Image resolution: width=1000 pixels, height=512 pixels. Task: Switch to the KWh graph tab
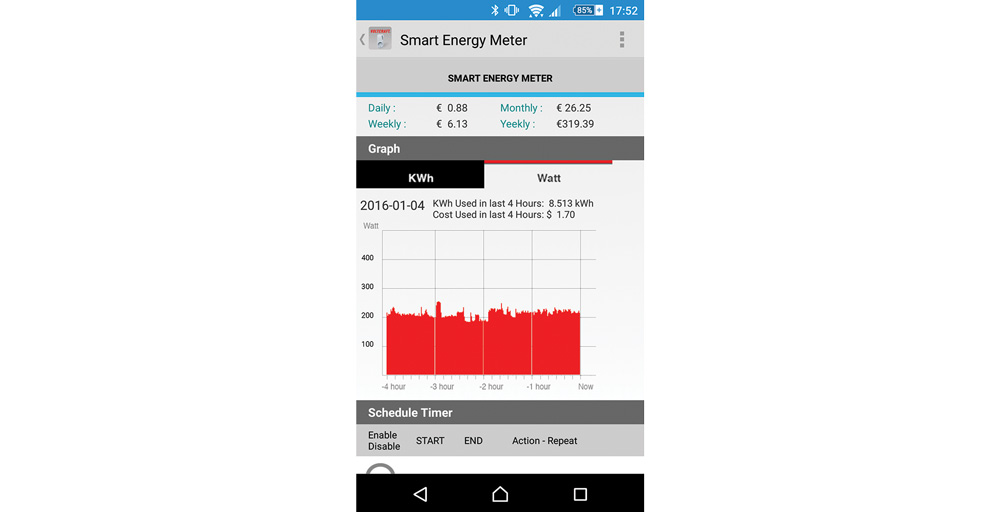(x=420, y=178)
